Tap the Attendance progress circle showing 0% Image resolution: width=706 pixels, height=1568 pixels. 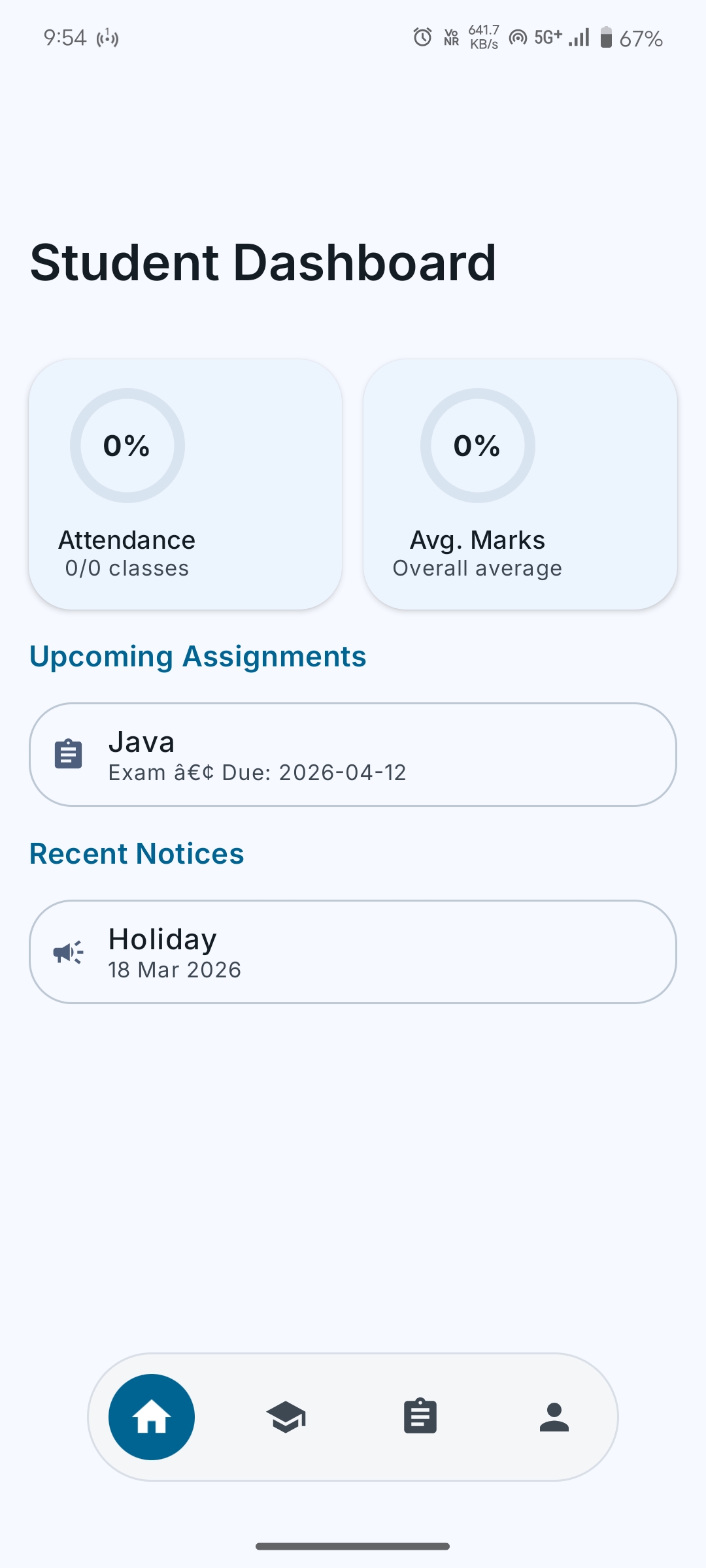127,446
